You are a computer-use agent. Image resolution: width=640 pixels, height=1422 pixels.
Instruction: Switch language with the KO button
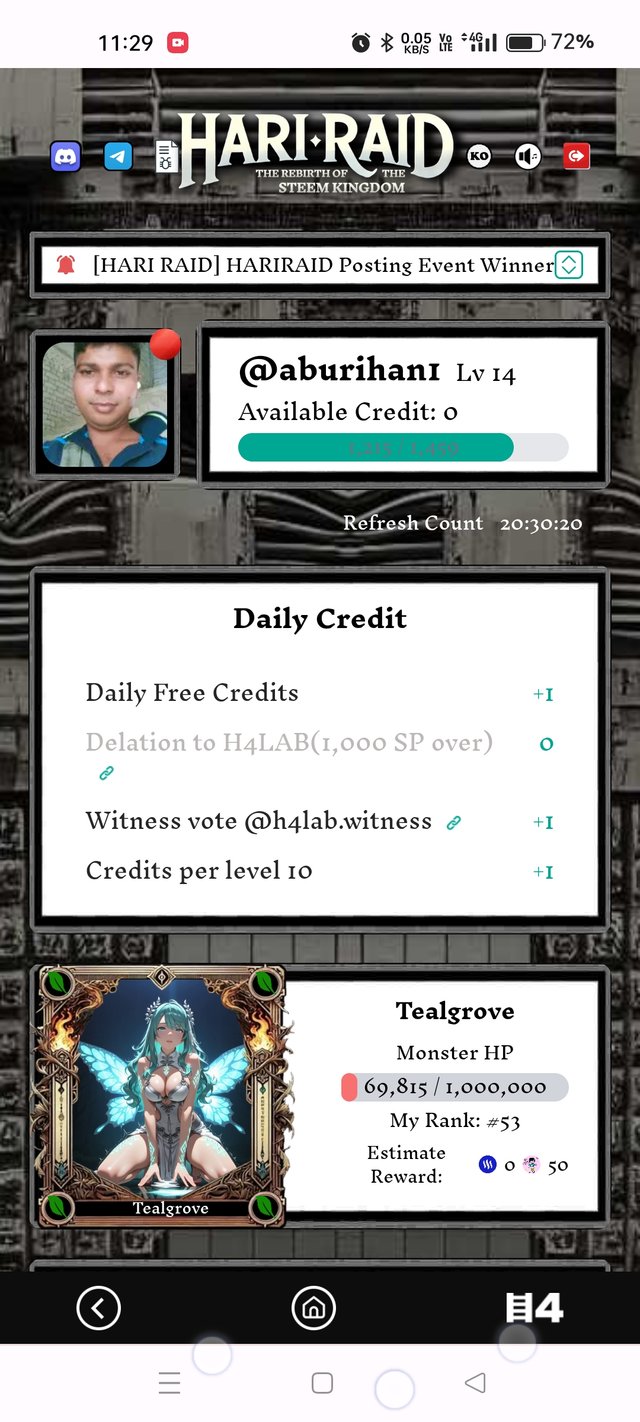(479, 156)
